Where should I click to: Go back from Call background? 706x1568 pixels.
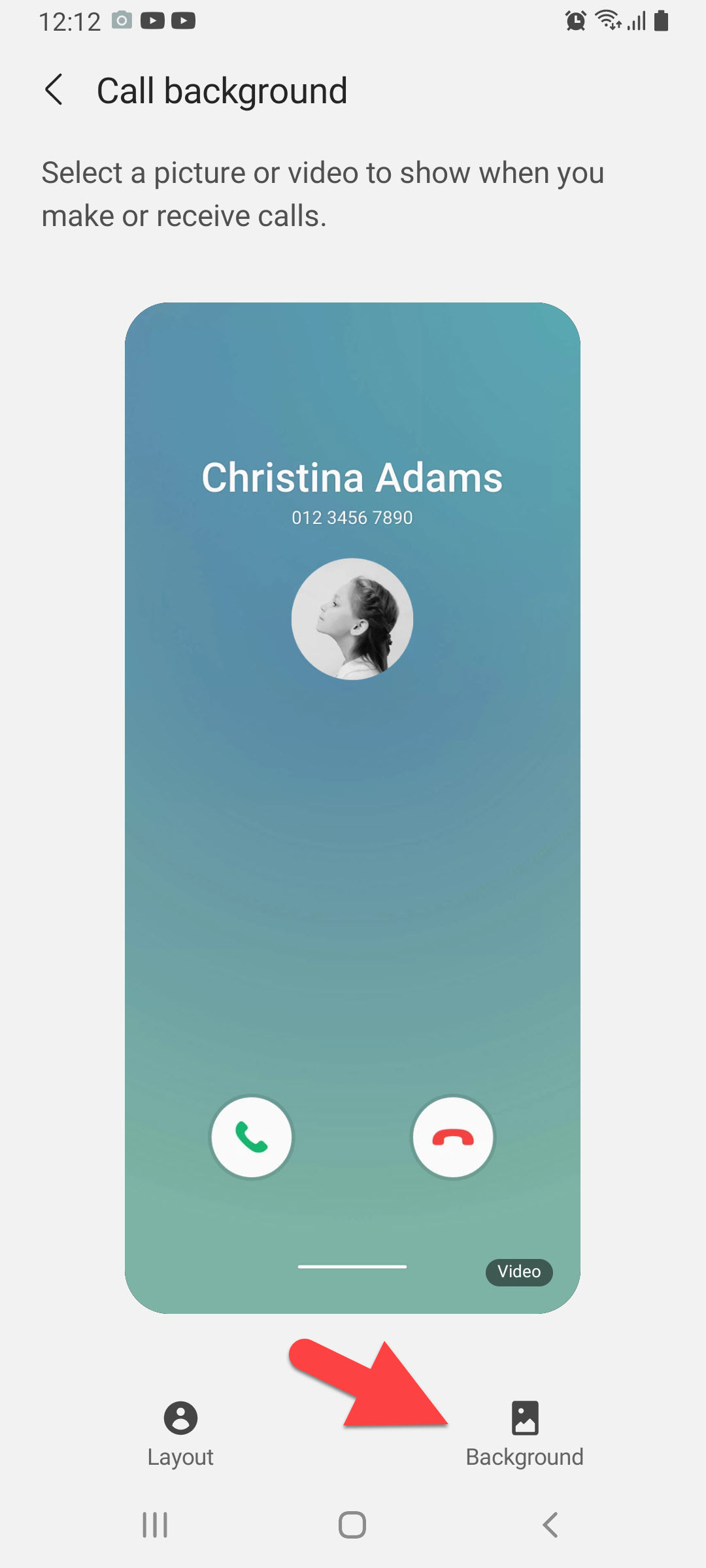coord(54,90)
